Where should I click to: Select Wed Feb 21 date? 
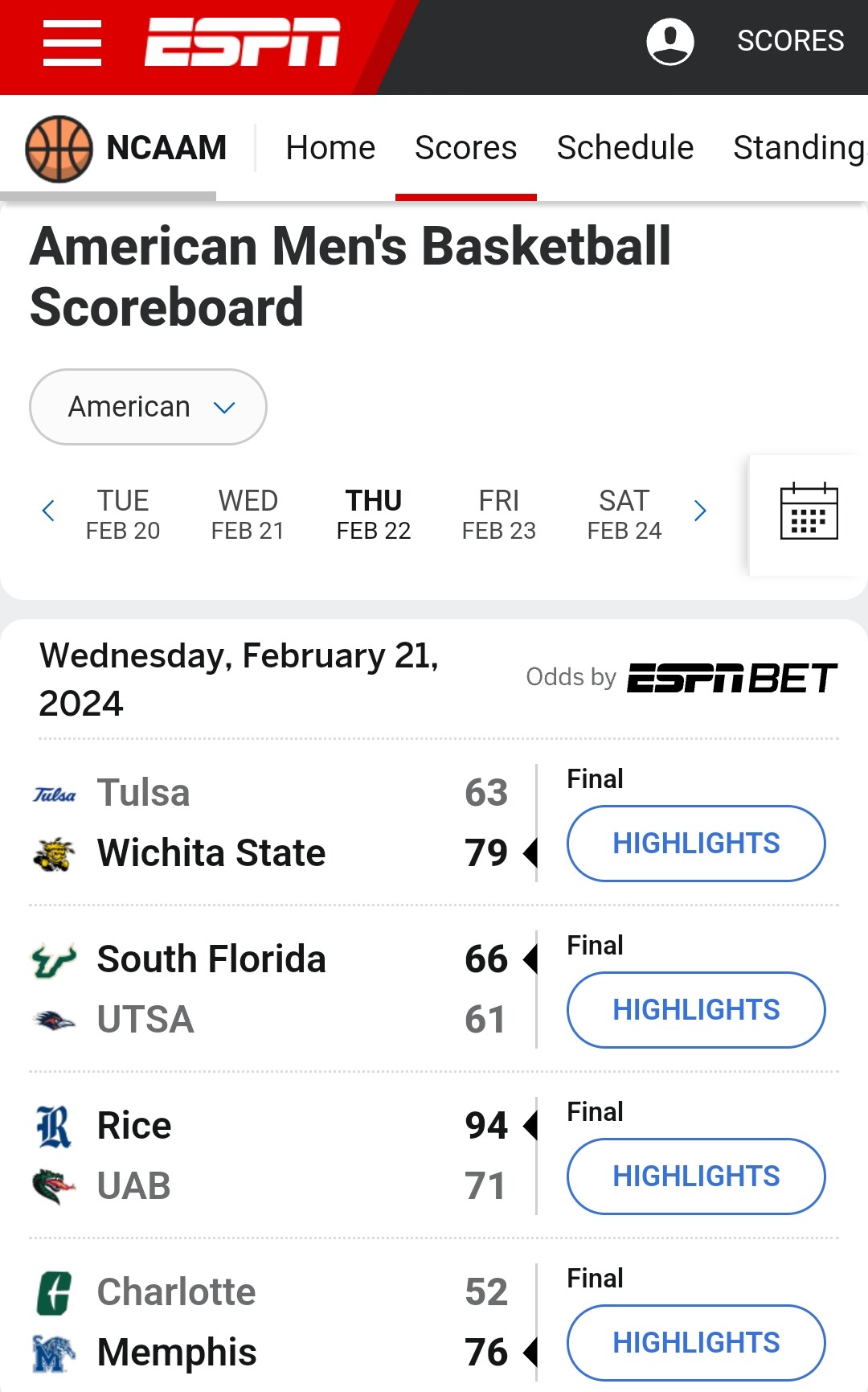(x=248, y=515)
